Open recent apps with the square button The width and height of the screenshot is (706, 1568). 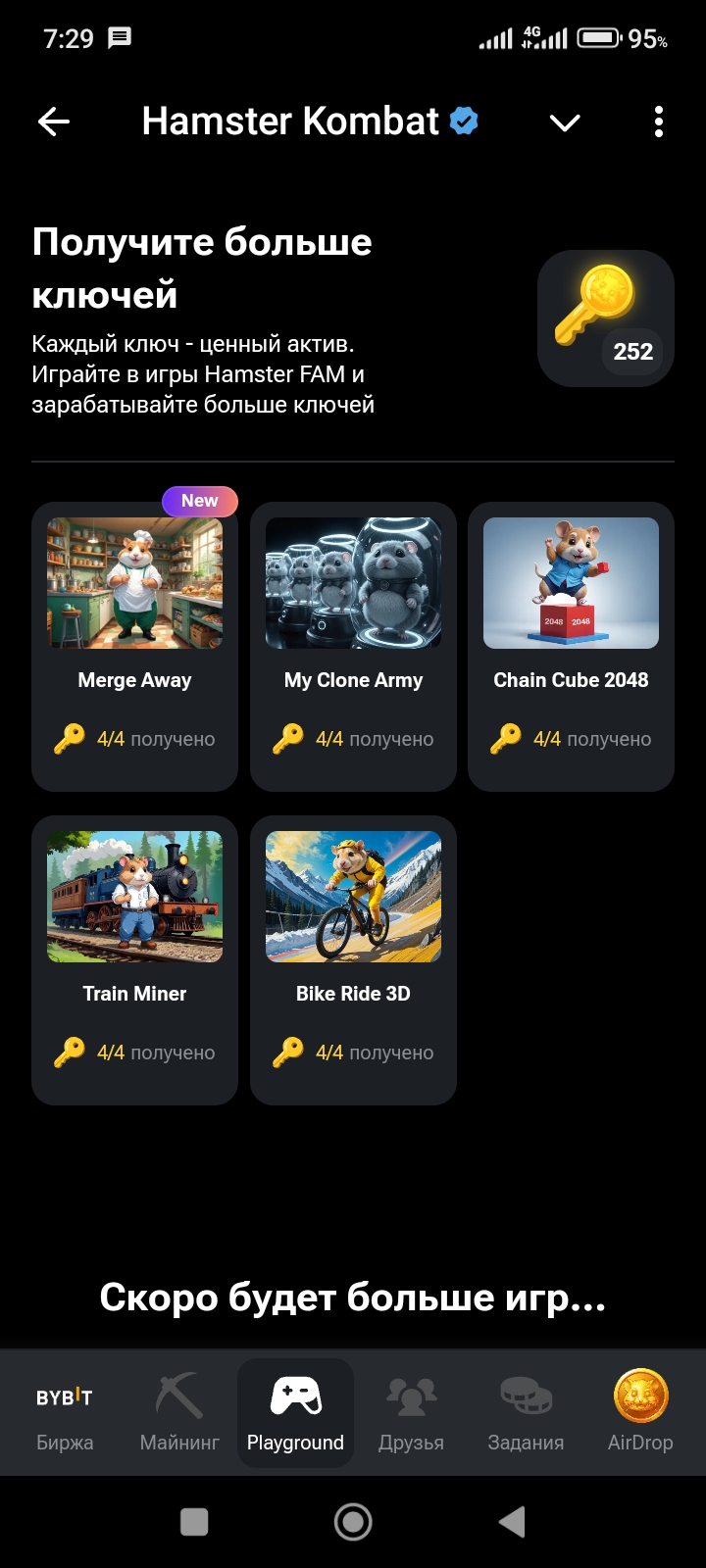pyautogui.click(x=194, y=1522)
